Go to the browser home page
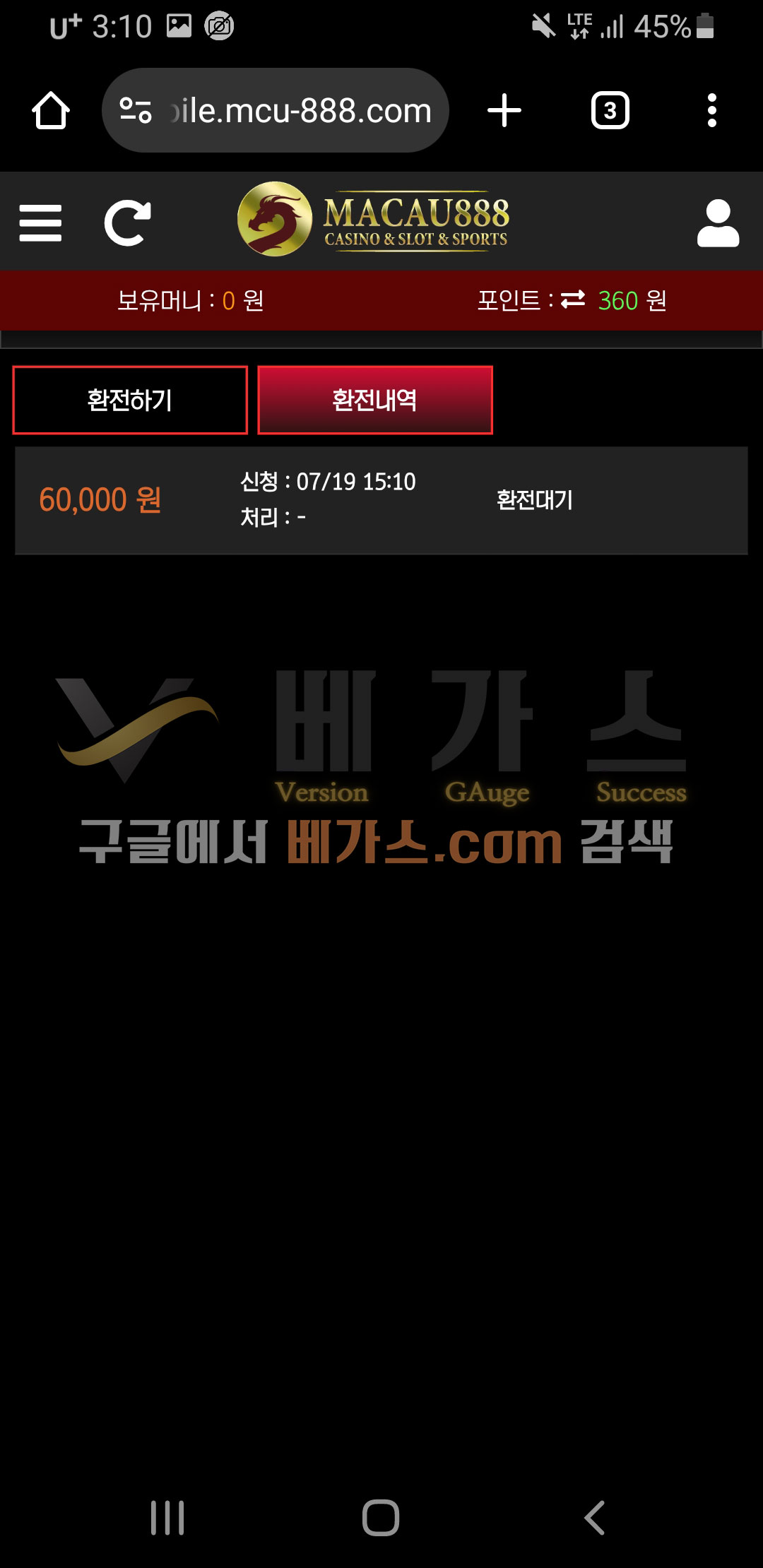Viewport: 763px width, 1568px height. pos(51,111)
